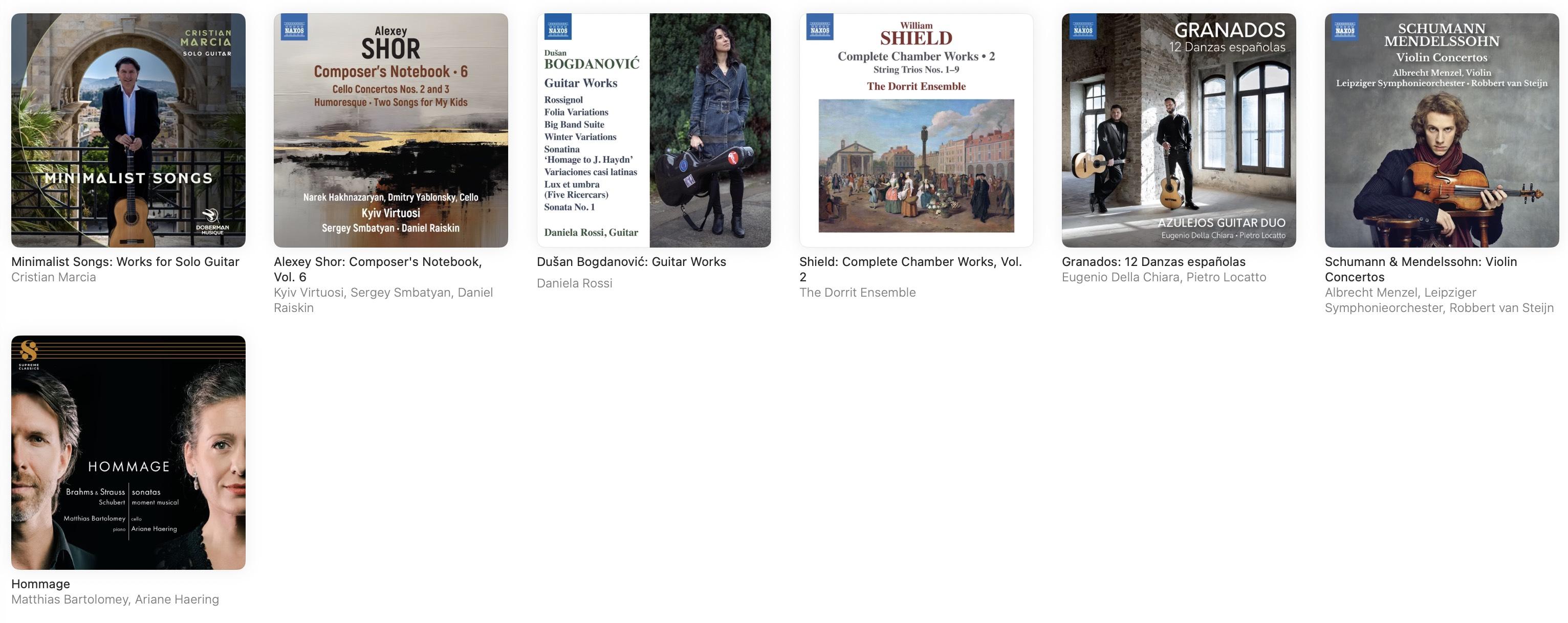Open Schumann & Mendelssohn: Violin Concertos album
This screenshot has width=1568, height=623.
1442,130
